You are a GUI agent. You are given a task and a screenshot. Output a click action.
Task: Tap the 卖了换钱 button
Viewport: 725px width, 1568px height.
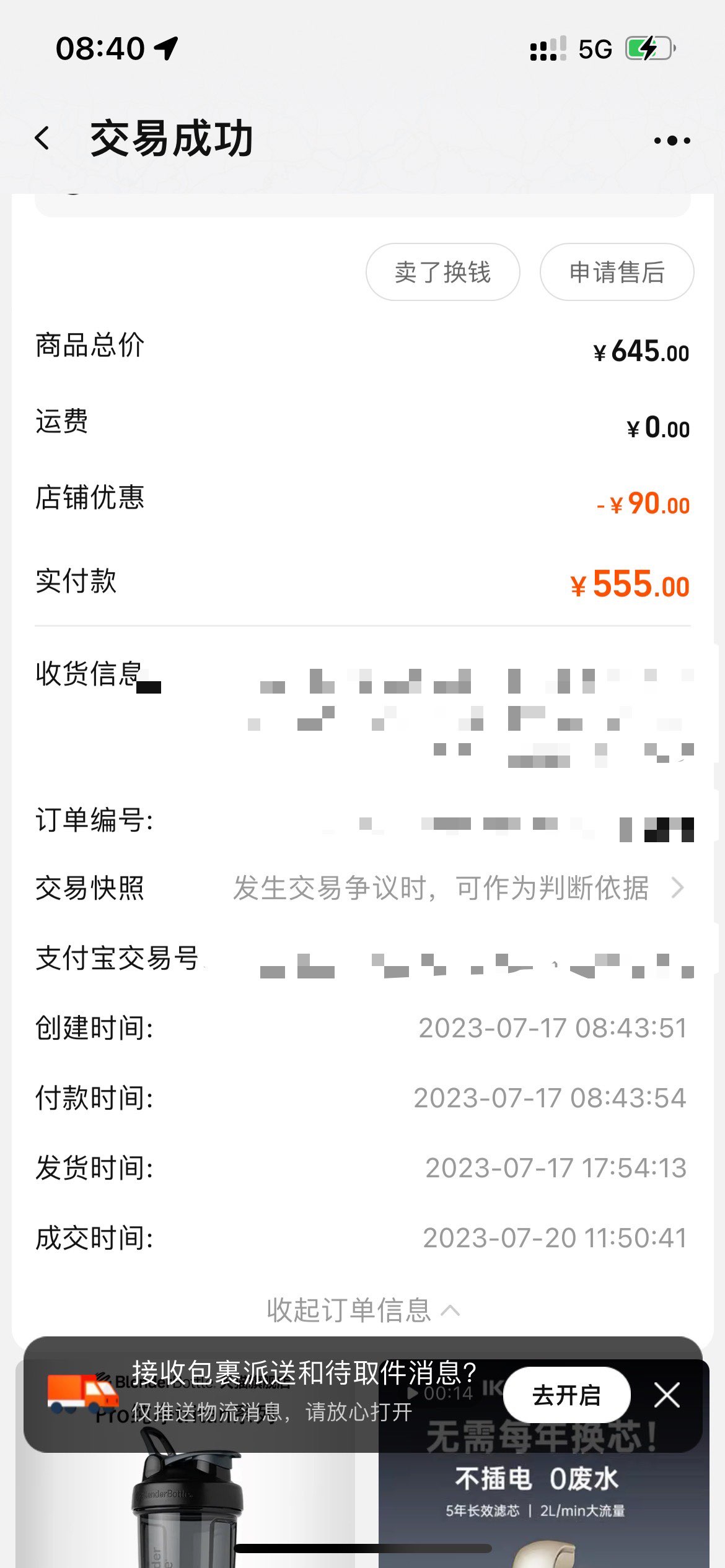[442, 272]
